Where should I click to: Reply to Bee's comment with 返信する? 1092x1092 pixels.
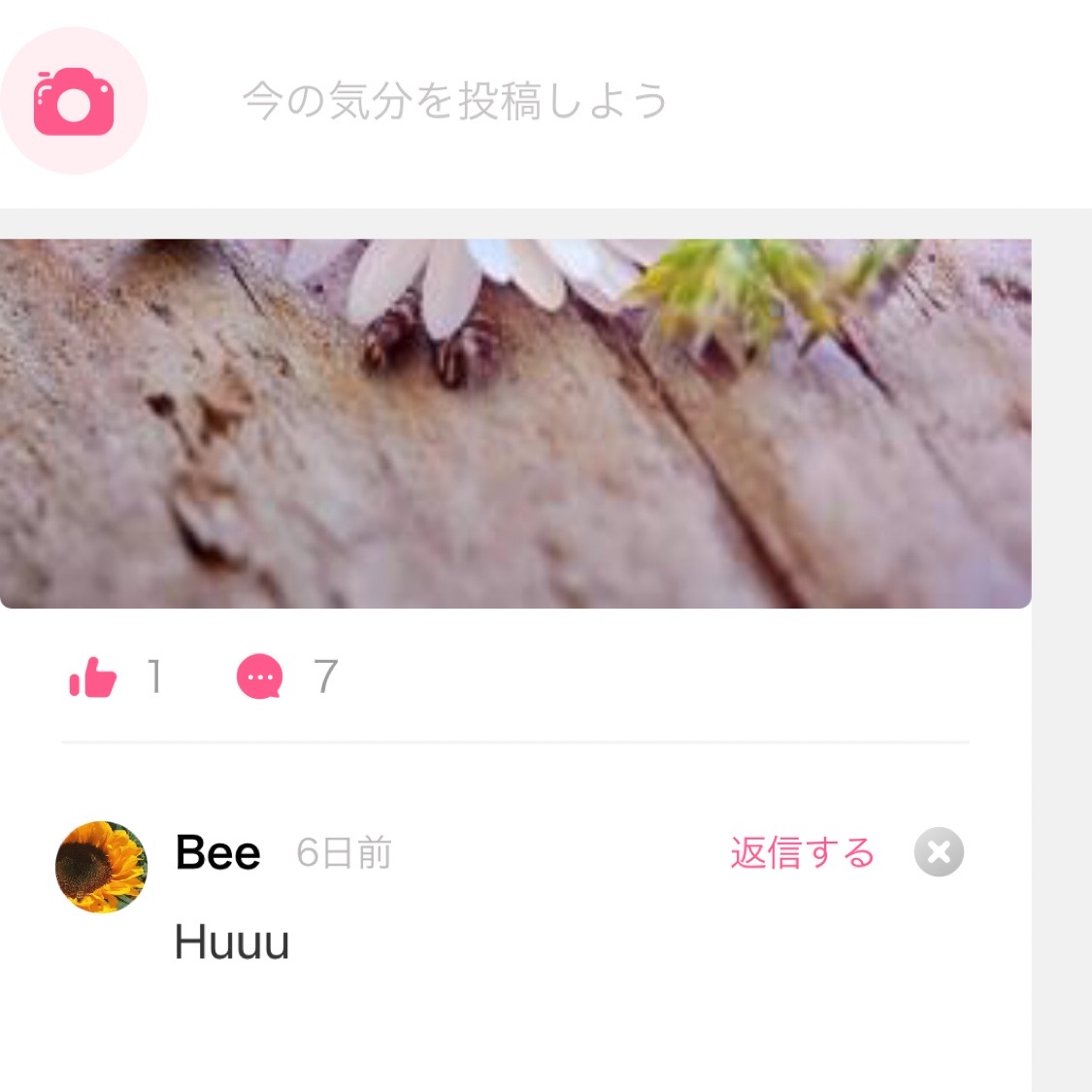(802, 853)
